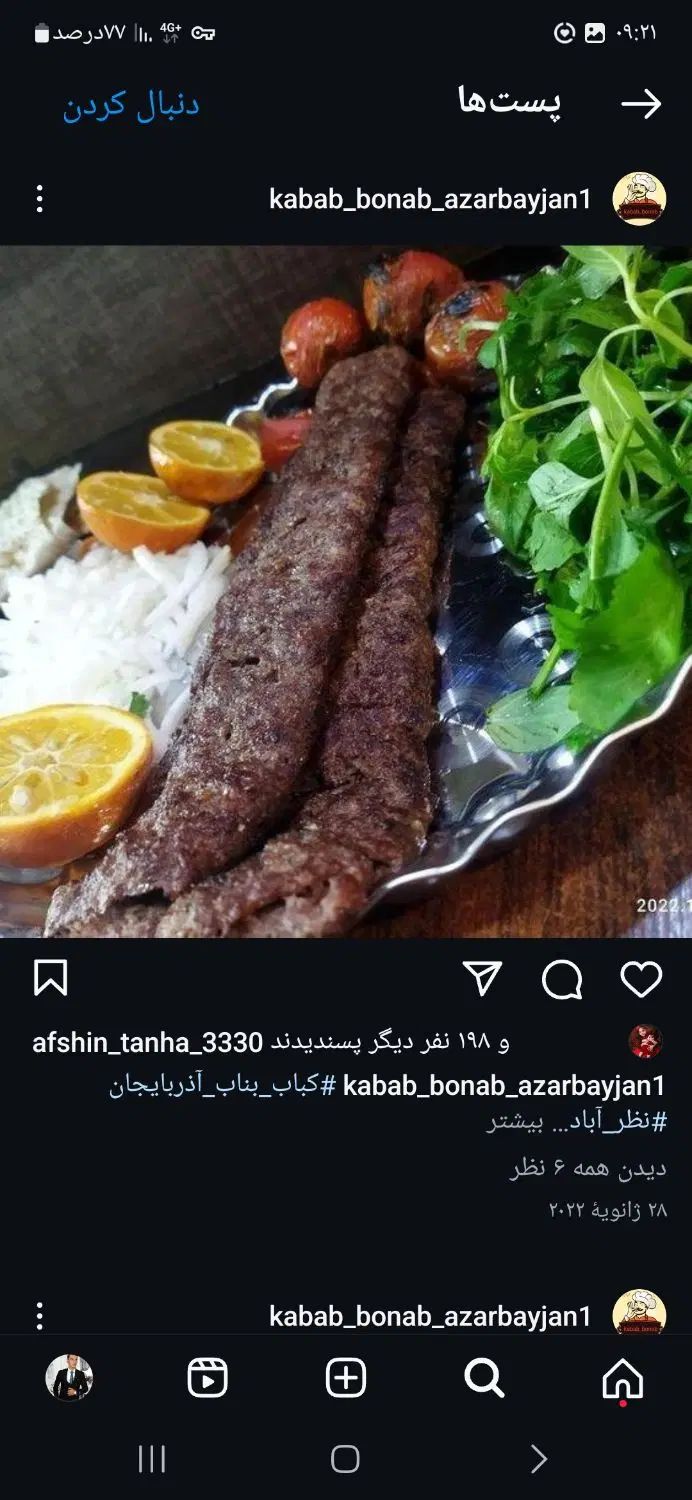Go back using the top arrow
Viewport: 692px width, 1500px height.
[641, 104]
